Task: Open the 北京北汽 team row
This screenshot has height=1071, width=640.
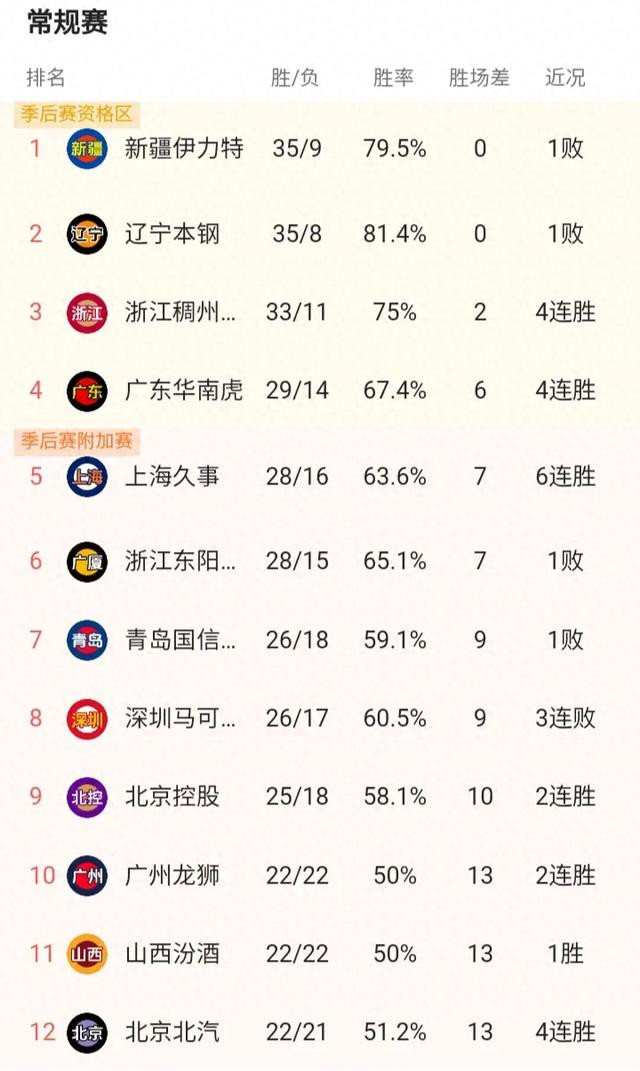Action: [x=320, y=1031]
